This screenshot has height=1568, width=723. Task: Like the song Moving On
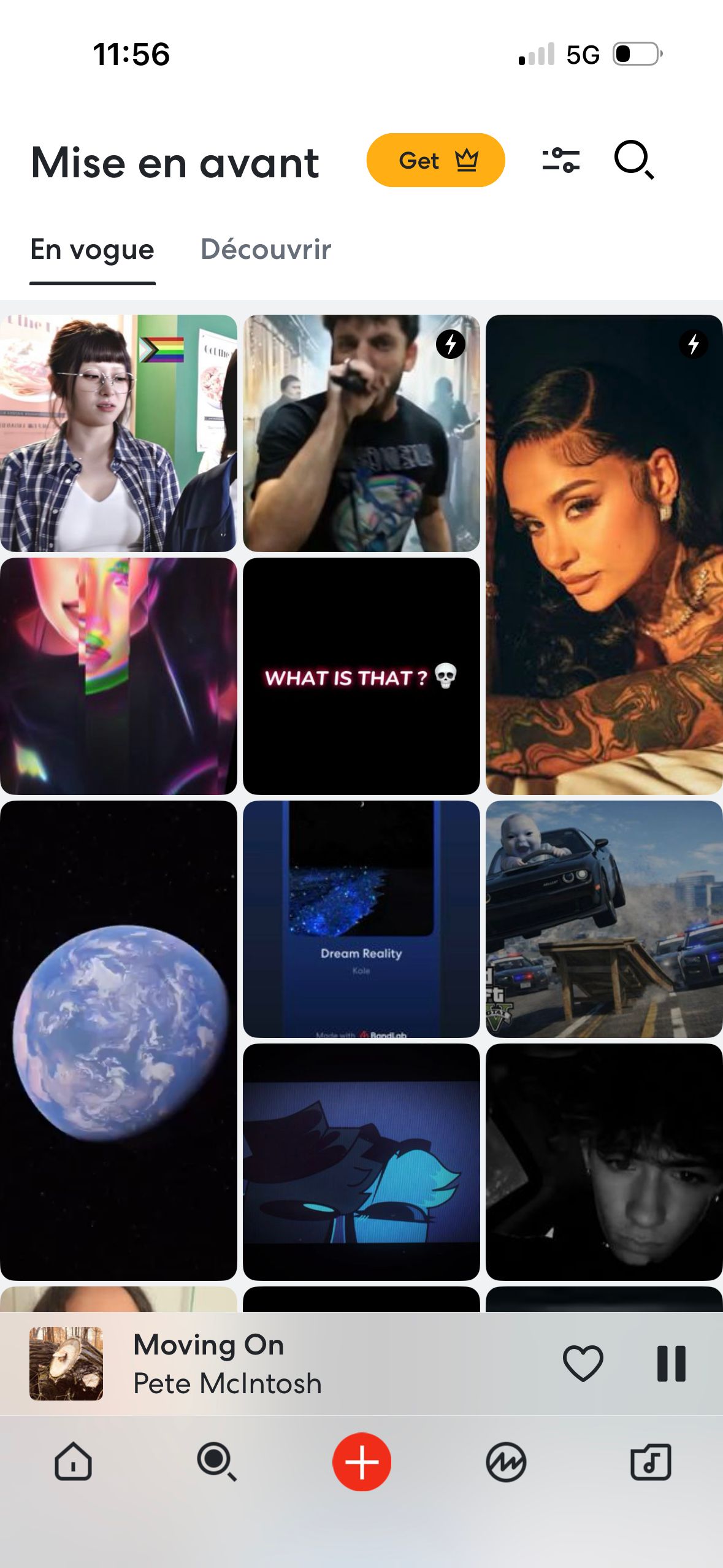coord(583,1364)
